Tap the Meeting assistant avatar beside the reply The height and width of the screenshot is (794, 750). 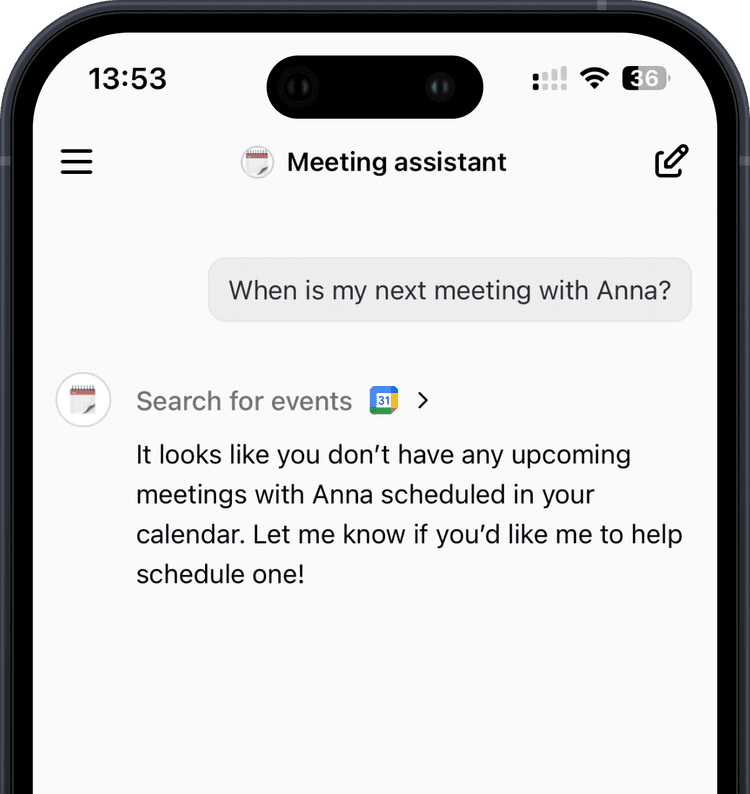pos(83,400)
